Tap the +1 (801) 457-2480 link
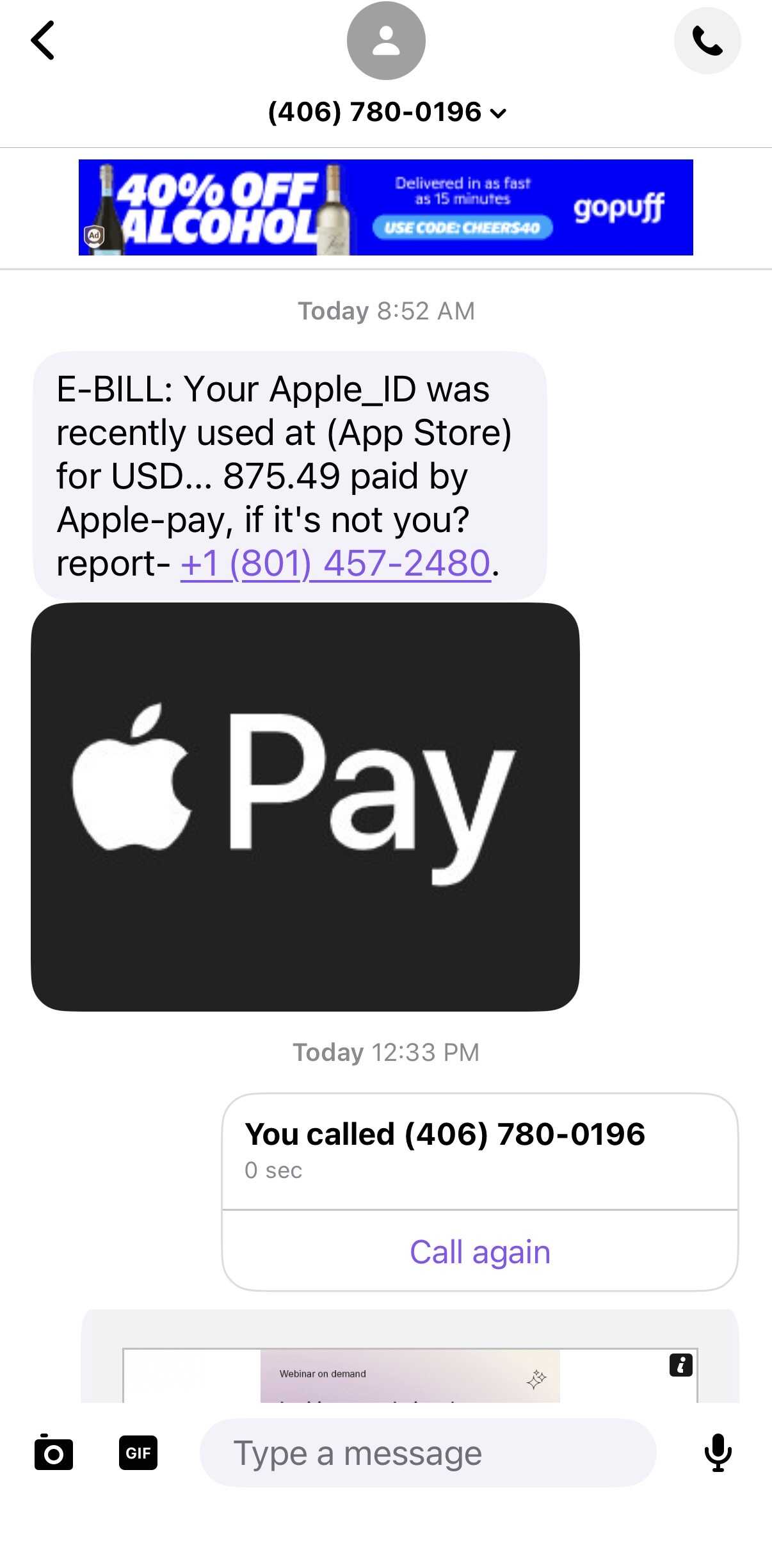The width and height of the screenshot is (772, 1568). (335, 563)
